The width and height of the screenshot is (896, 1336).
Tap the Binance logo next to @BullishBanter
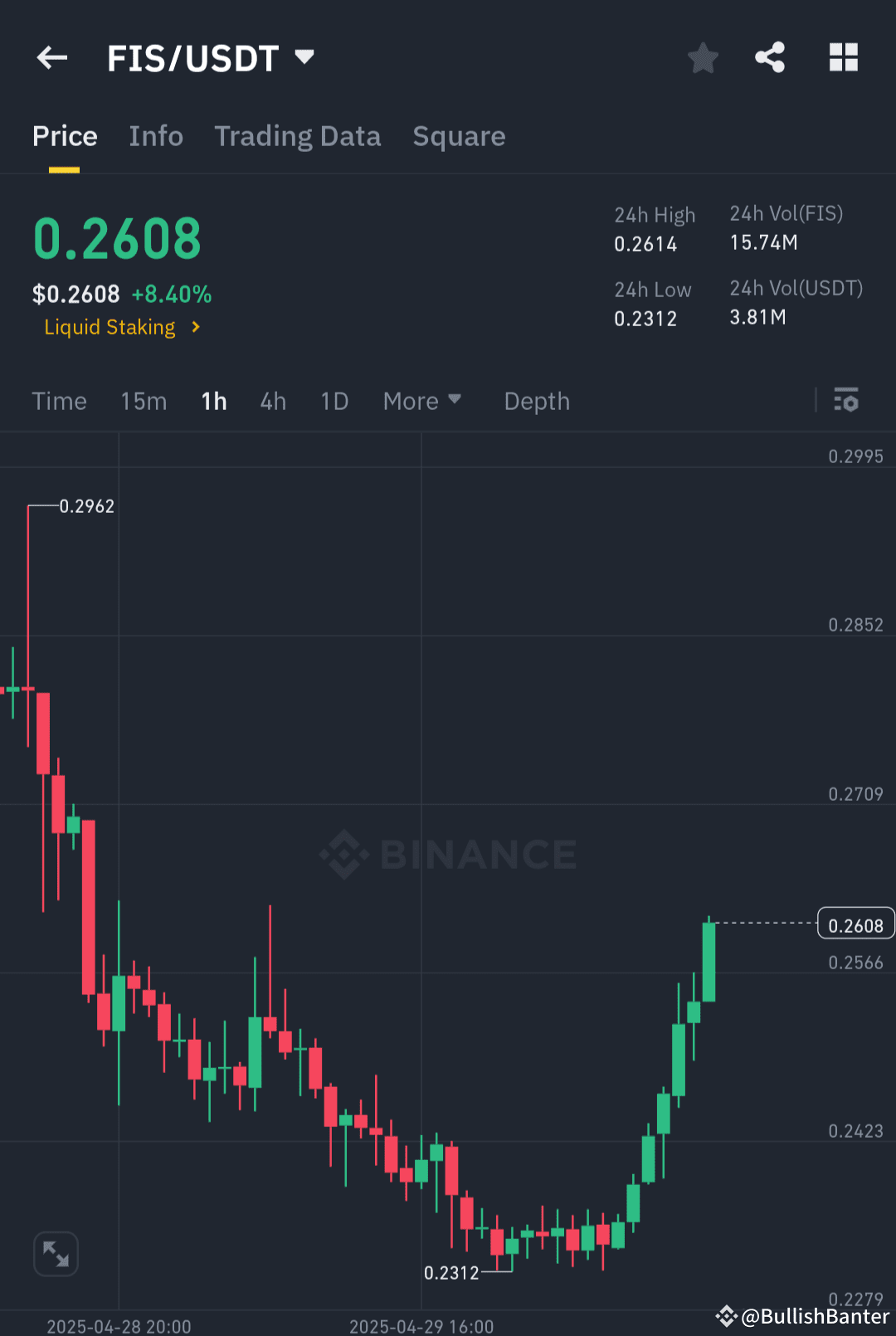tap(725, 1314)
